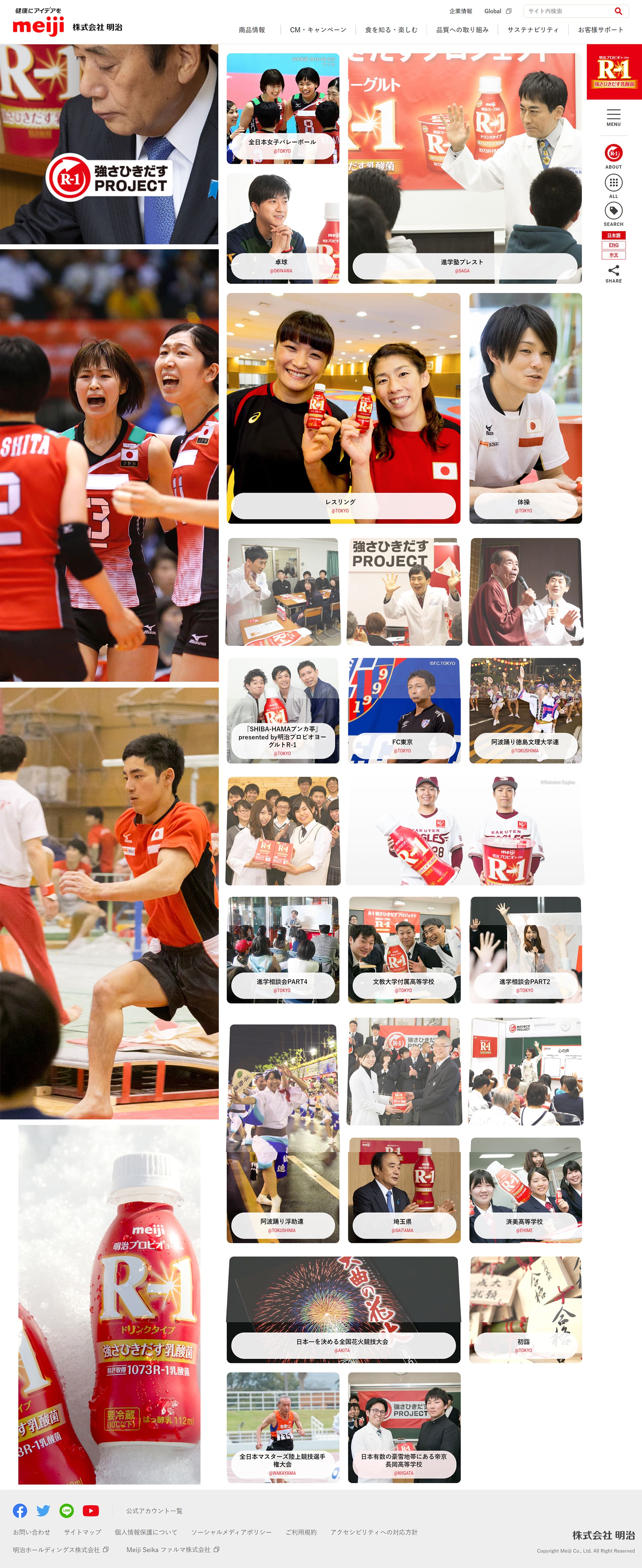Open Meiji's YouTube channel icon
Image resolution: width=642 pixels, height=1568 pixels.
pyautogui.click(x=91, y=1510)
